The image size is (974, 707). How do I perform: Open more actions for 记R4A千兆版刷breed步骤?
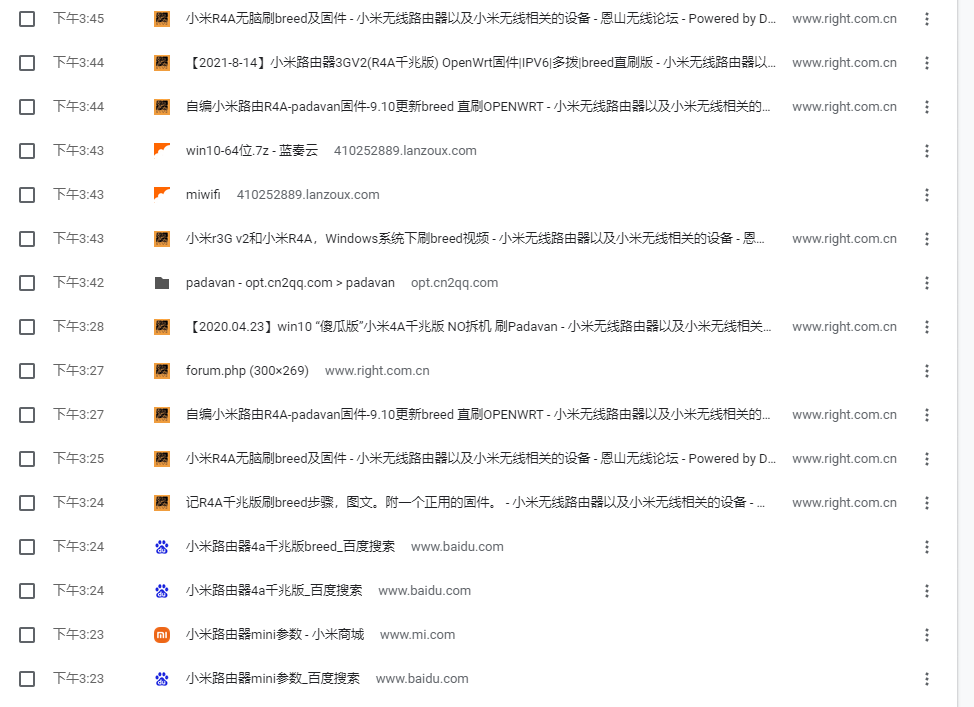(926, 503)
